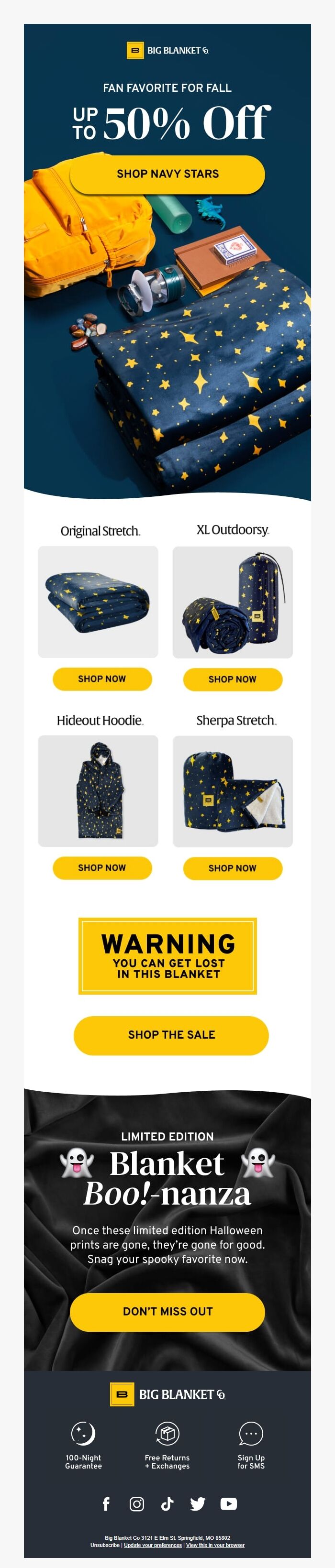The image size is (335, 1568).
Task: Open the Twitter profile
Action: pyautogui.click(x=198, y=1504)
